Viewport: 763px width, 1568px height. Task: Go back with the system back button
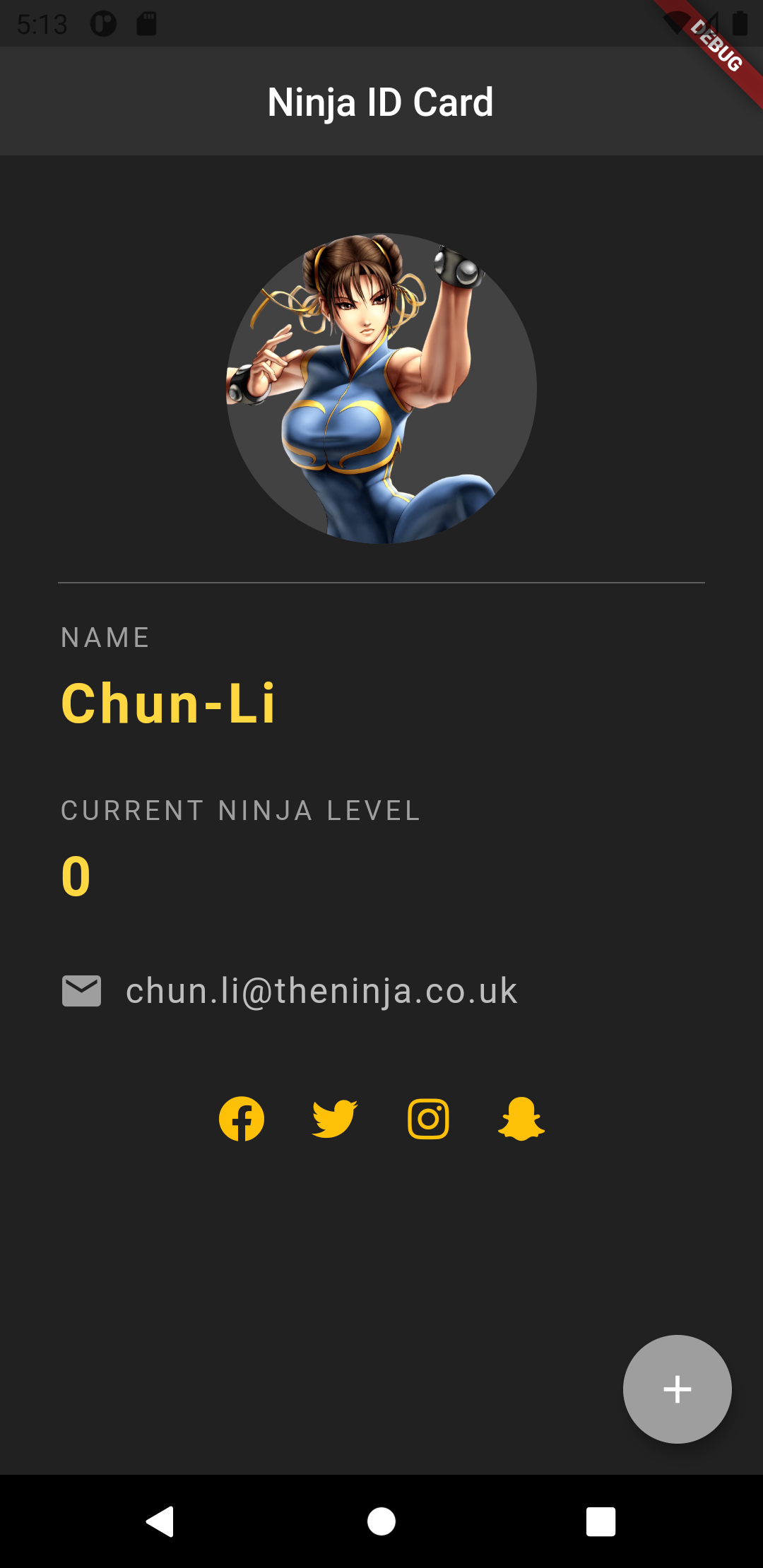tap(160, 1521)
